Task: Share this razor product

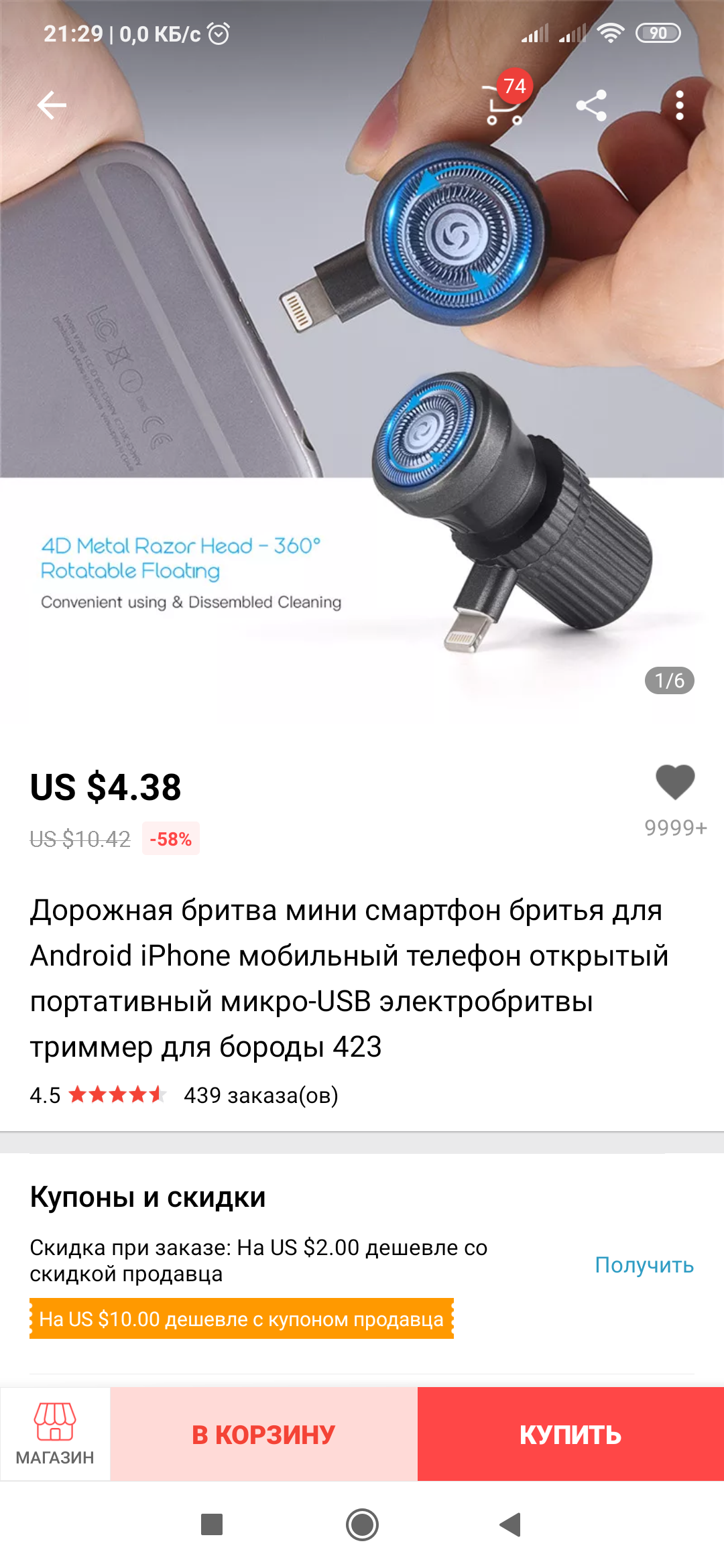Action: coord(591,106)
